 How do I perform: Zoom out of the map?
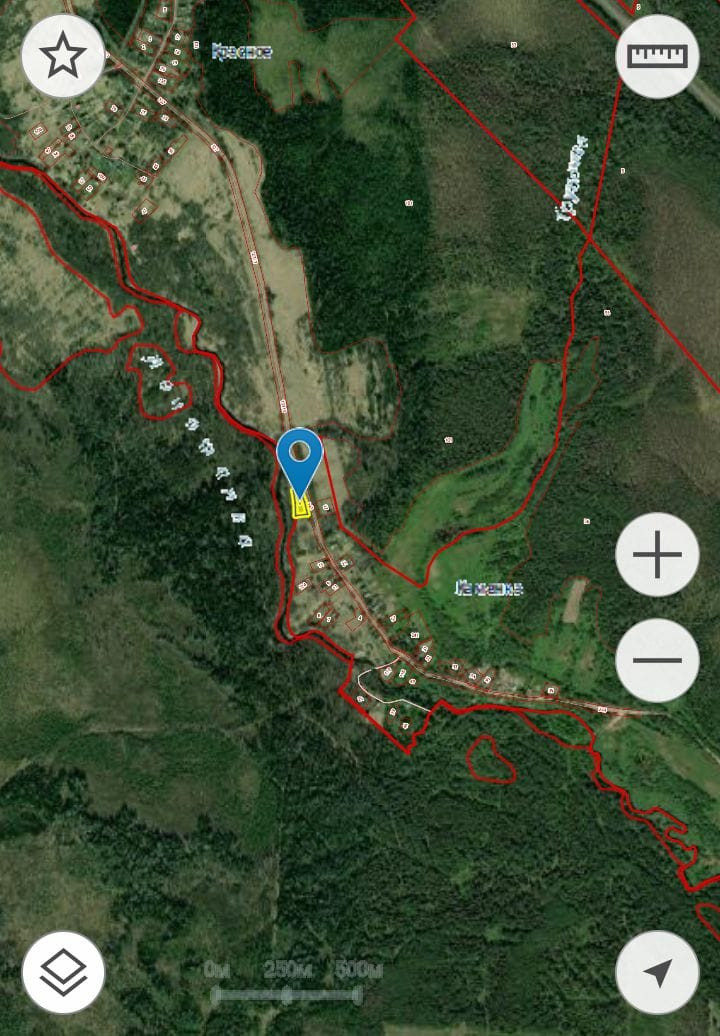(657, 660)
